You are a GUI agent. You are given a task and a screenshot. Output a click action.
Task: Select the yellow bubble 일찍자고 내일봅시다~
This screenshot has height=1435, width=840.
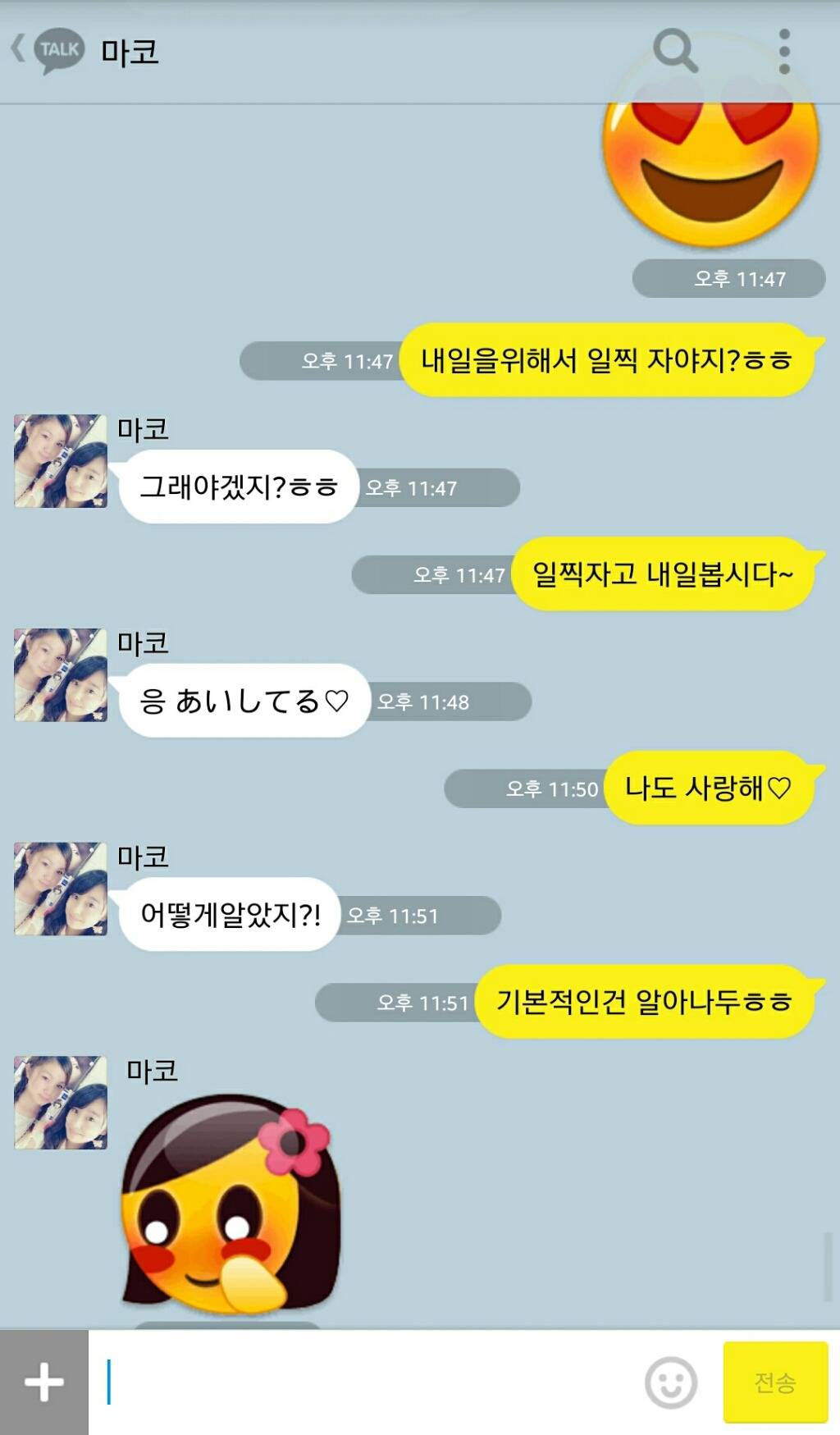(666, 574)
